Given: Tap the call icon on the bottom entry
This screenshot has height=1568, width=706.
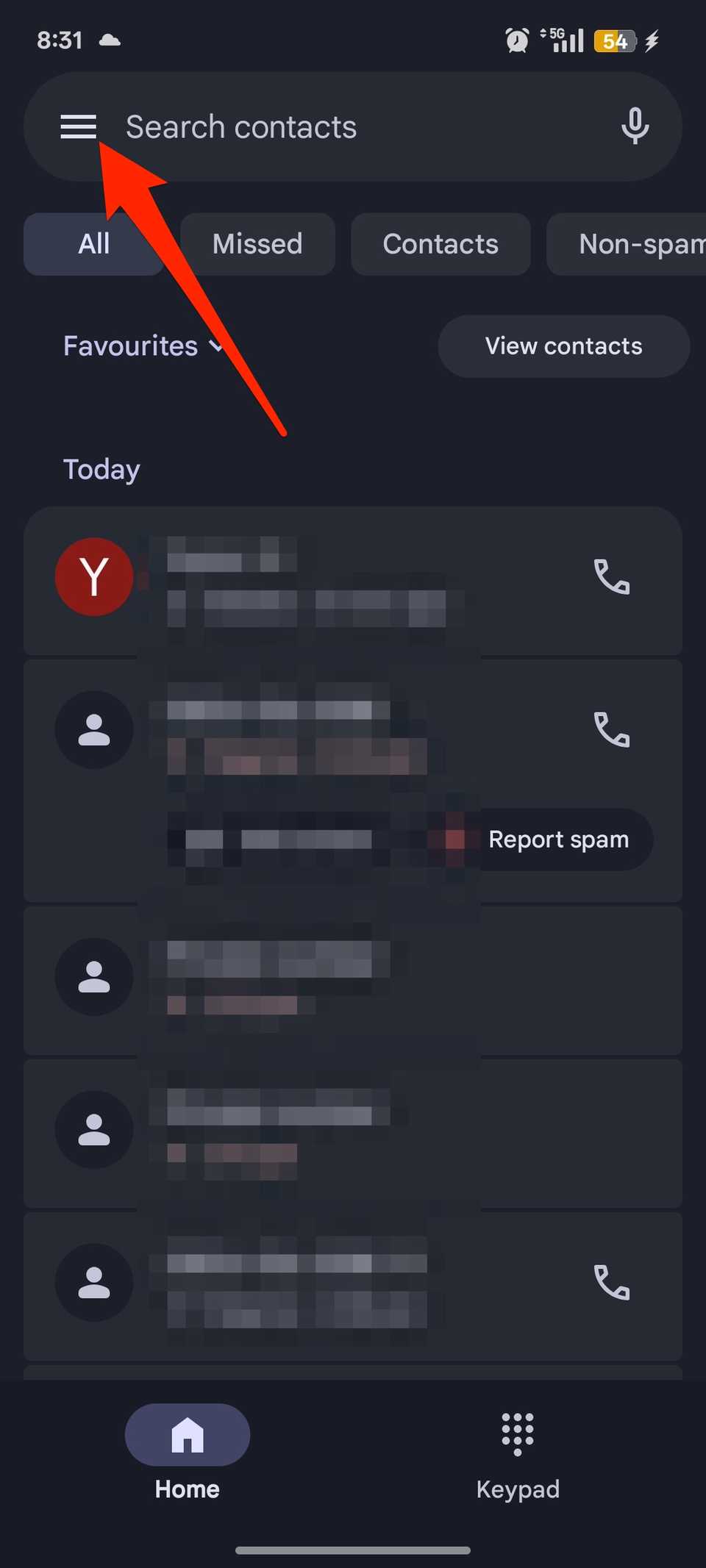Looking at the screenshot, I should point(612,1284).
